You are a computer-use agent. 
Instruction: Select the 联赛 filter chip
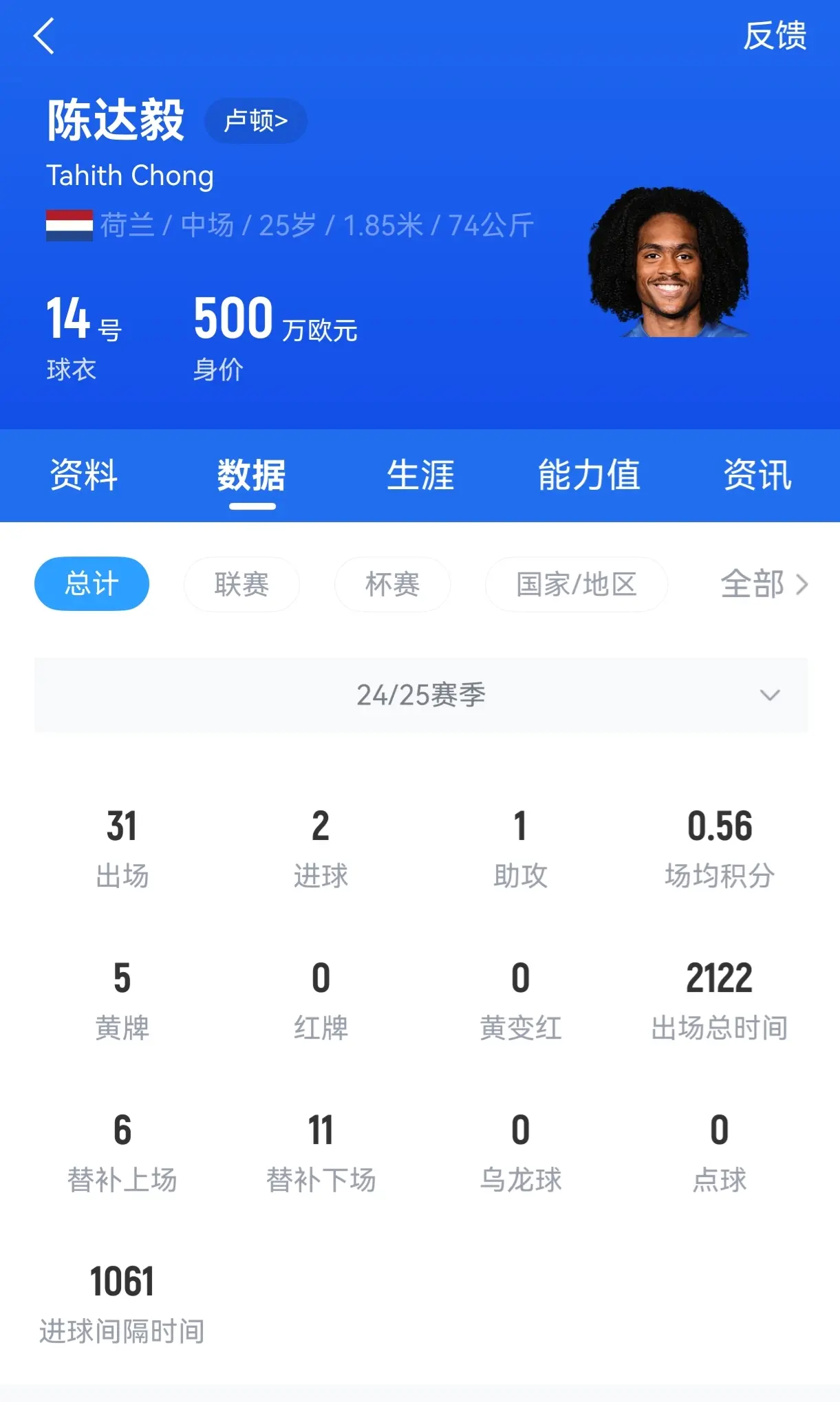tap(241, 584)
